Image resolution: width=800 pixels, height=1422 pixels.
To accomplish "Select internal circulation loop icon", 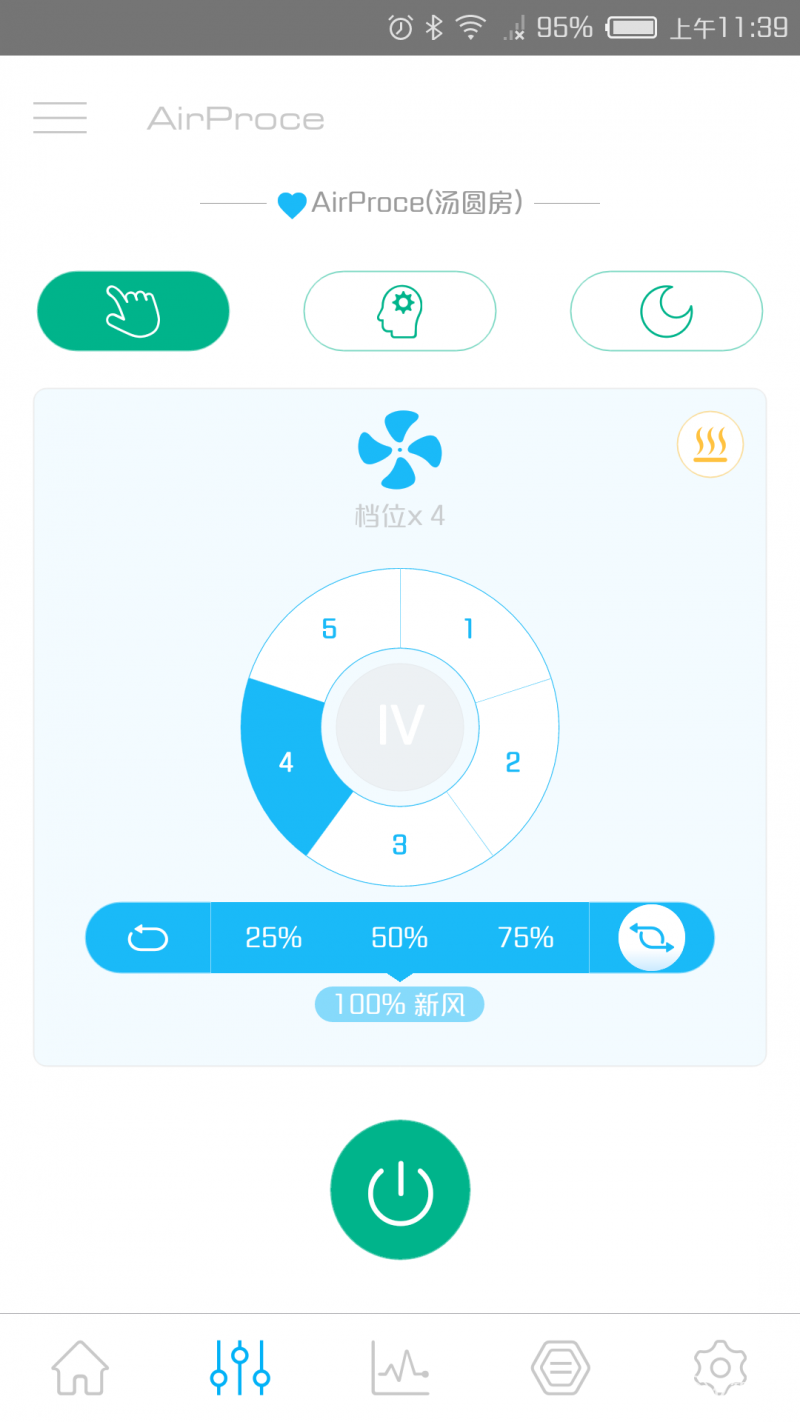I will coord(148,938).
